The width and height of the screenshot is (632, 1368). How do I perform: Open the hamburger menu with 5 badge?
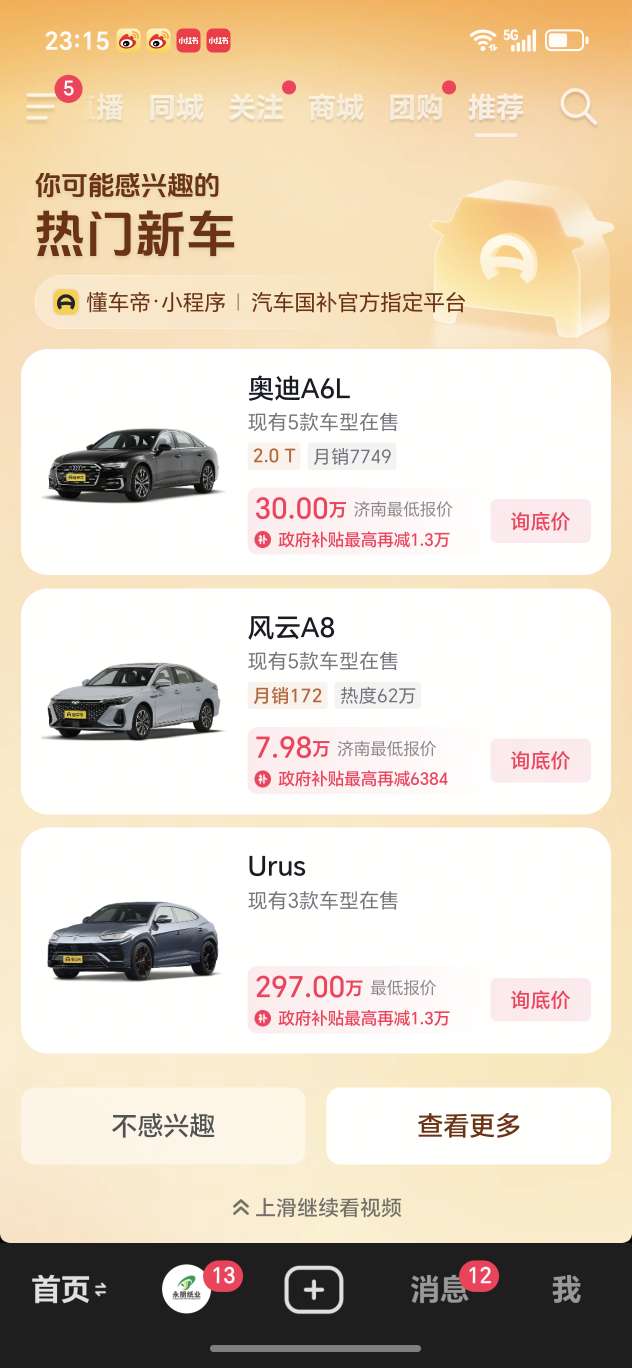pos(43,106)
